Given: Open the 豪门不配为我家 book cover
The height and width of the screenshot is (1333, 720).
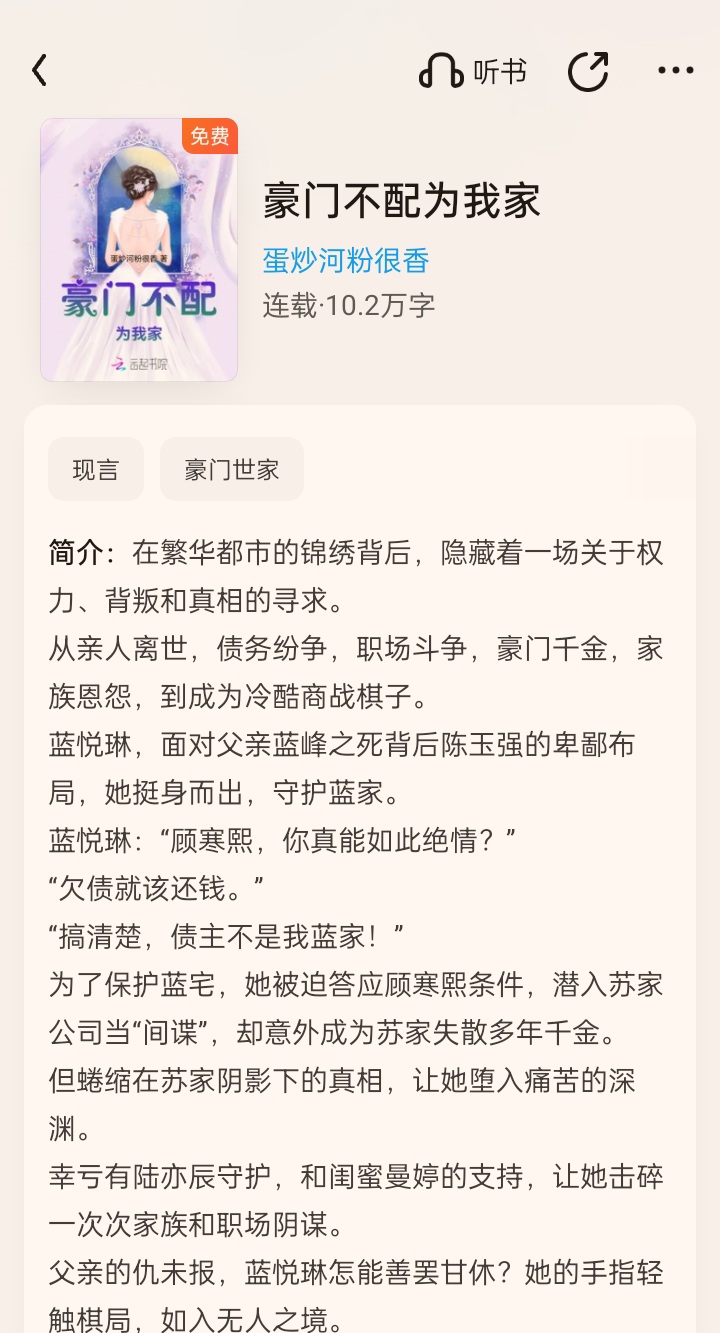Looking at the screenshot, I should pos(139,250).
